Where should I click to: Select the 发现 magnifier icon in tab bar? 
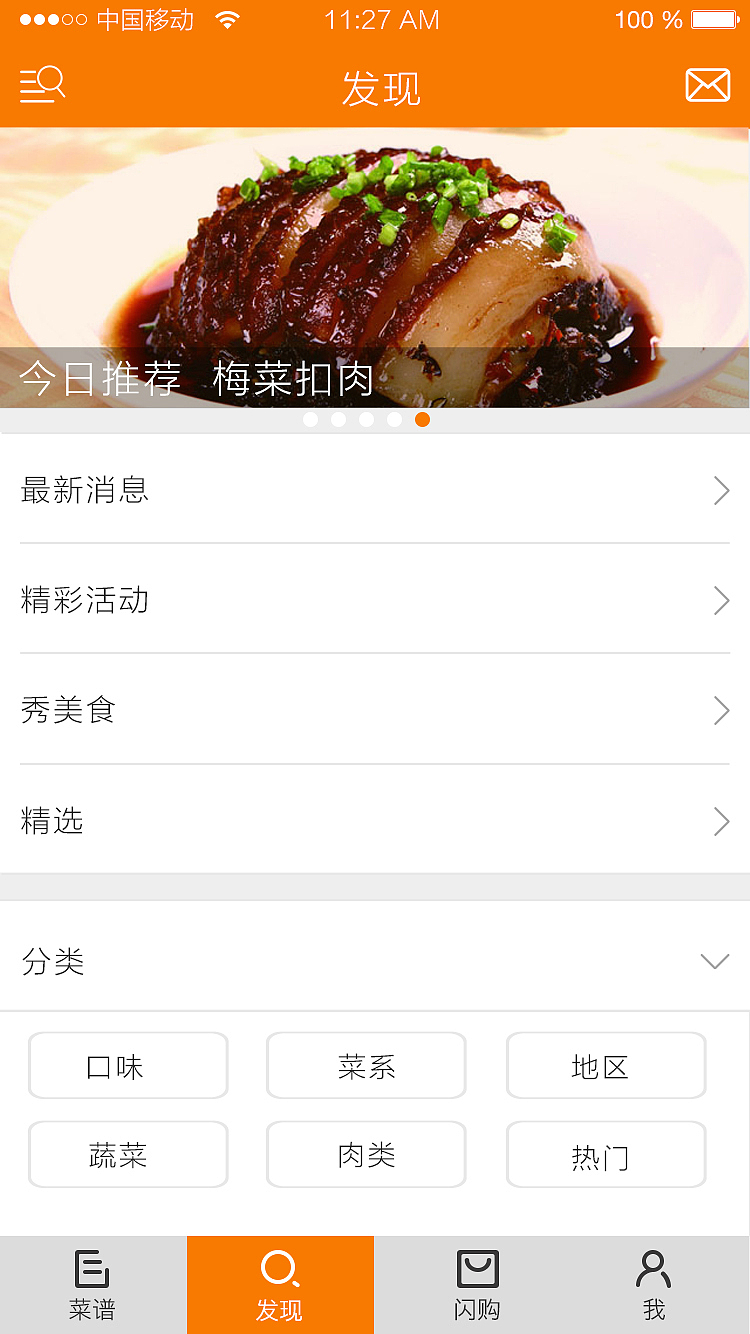click(x=279, y=1266)
